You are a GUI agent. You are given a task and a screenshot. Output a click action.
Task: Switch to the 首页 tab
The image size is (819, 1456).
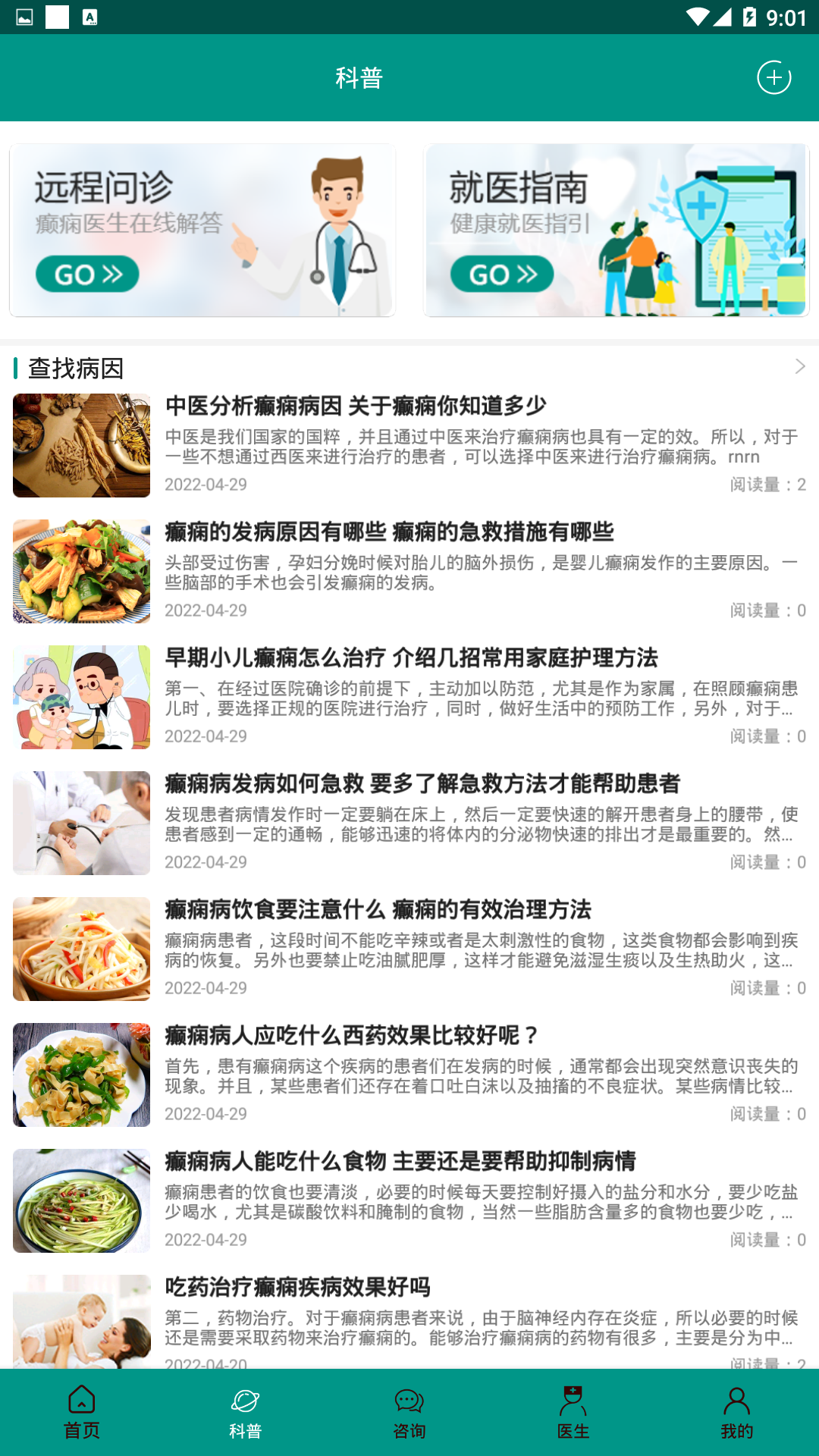coord(82,1413)
